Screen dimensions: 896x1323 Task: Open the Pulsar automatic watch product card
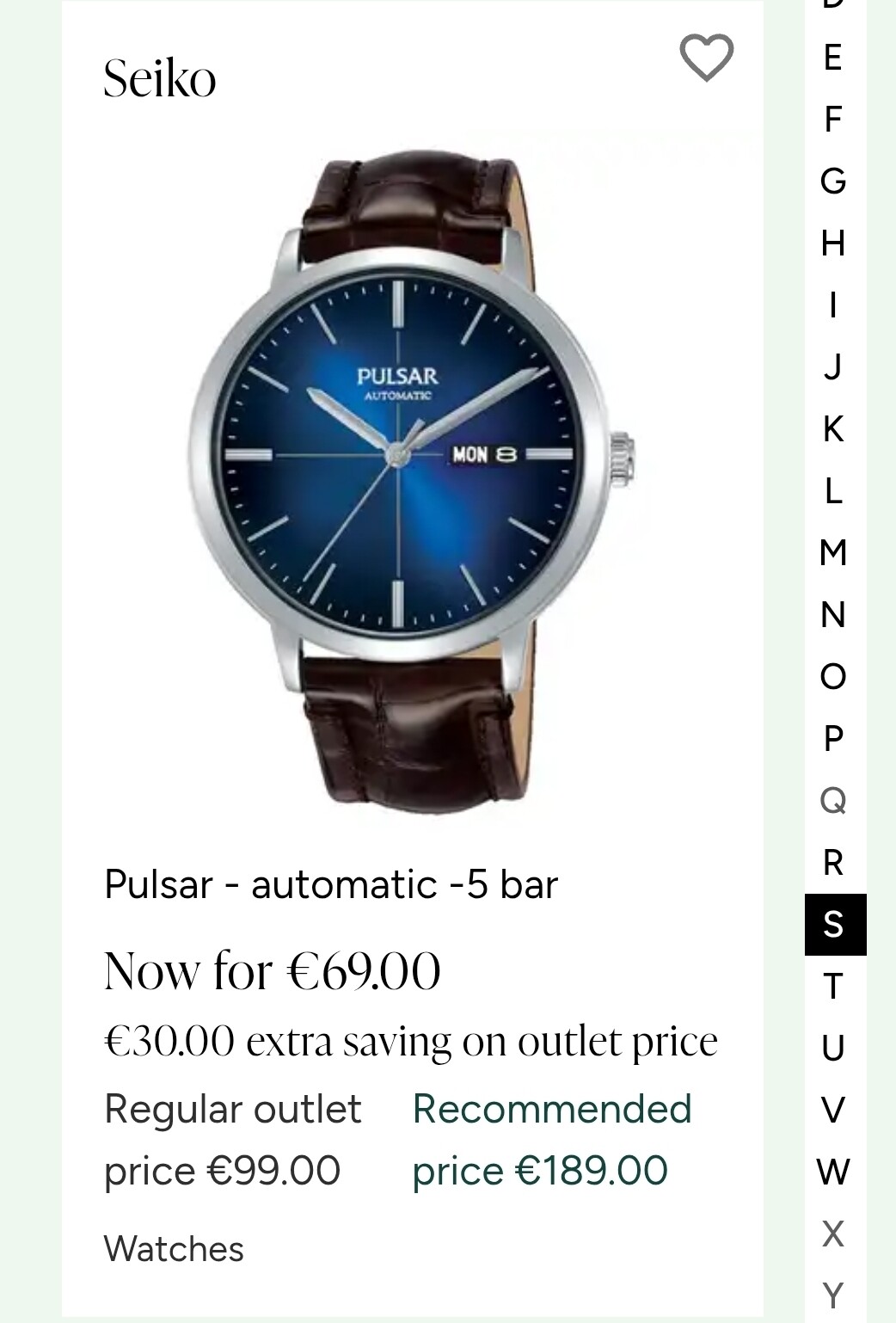point(412,482)
